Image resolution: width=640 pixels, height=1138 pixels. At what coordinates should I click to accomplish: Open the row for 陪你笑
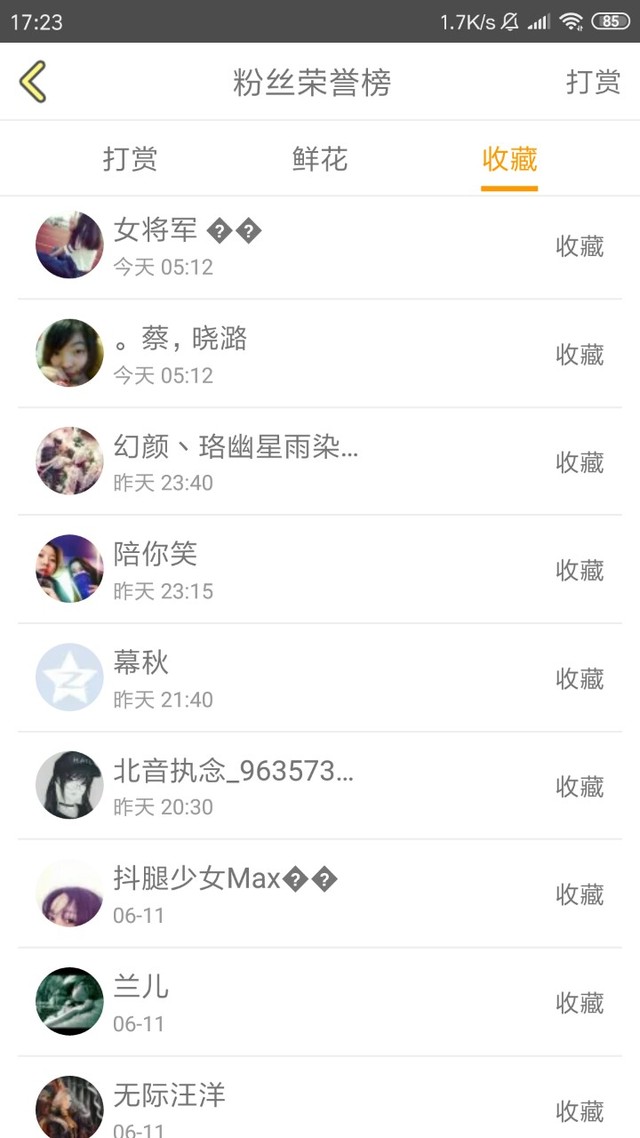(320, 570)
